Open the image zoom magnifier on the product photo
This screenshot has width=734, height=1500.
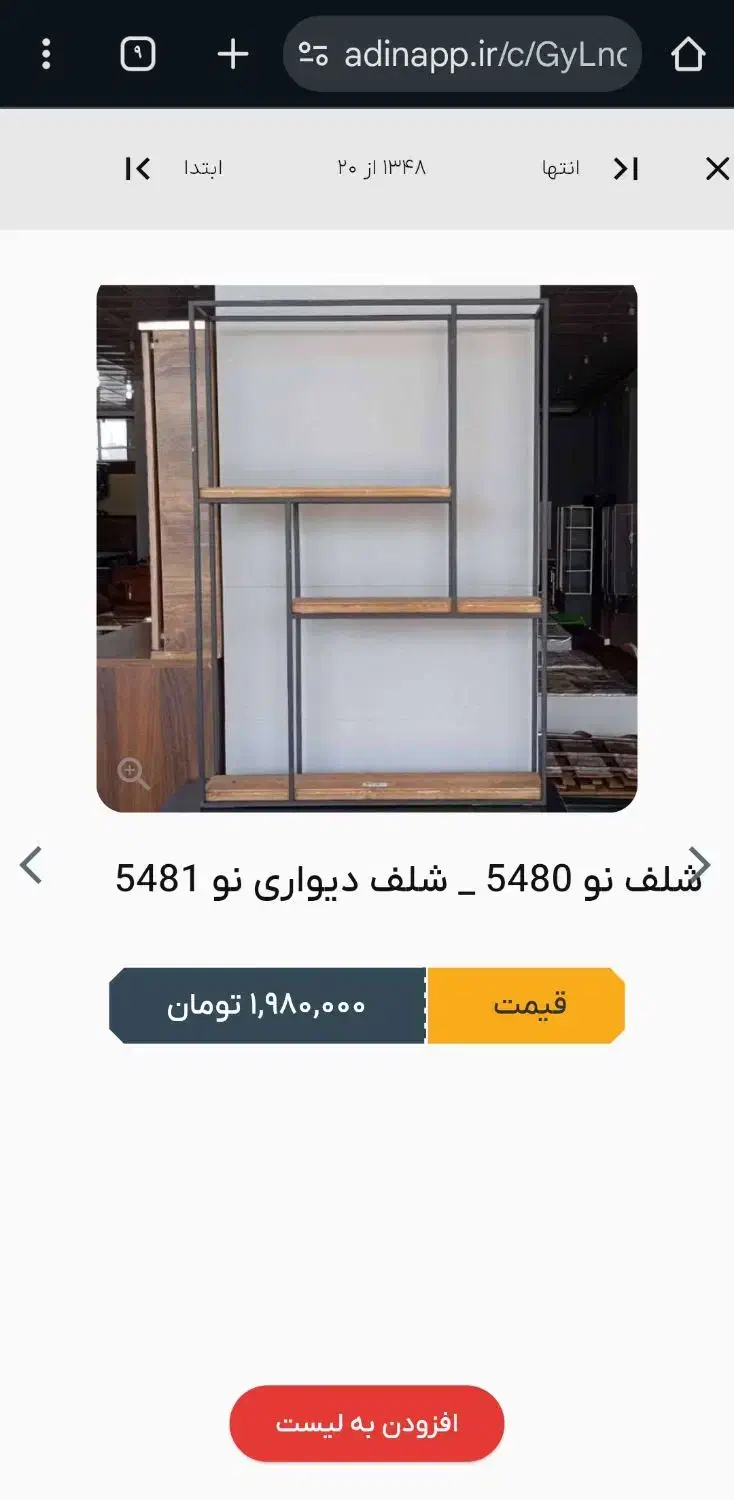point(133,773)
